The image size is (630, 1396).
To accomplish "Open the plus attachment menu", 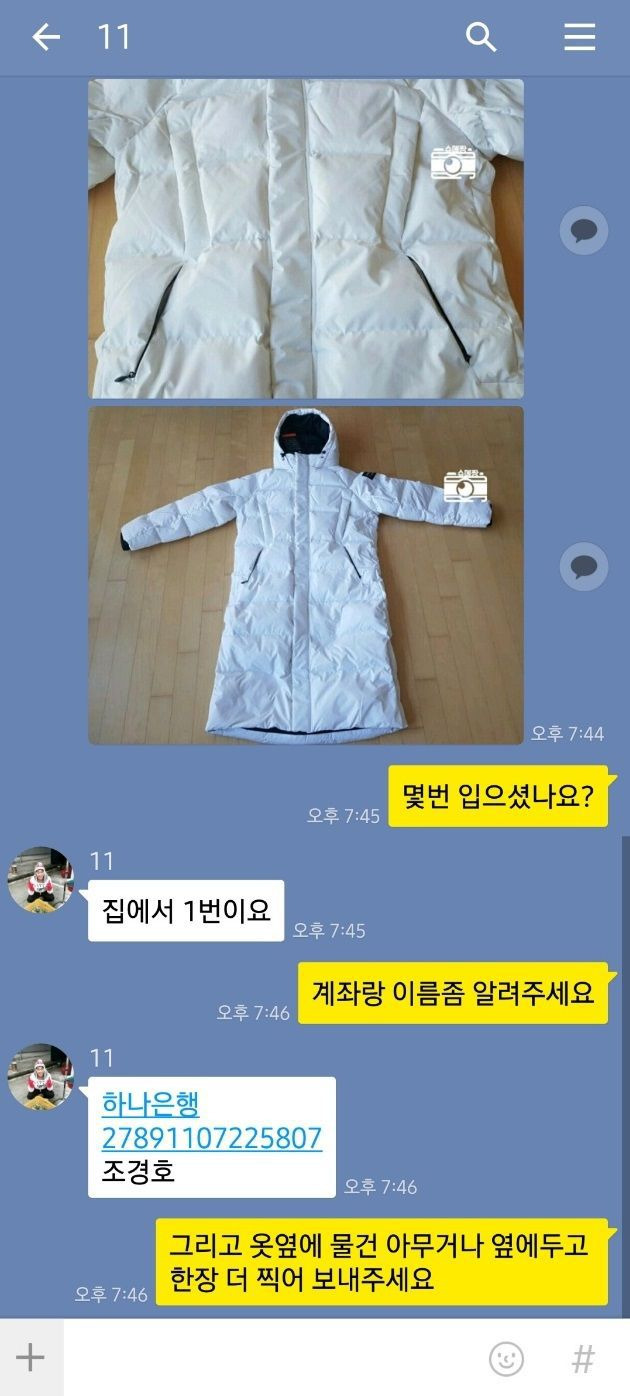I will click(x=31, y=1358).
